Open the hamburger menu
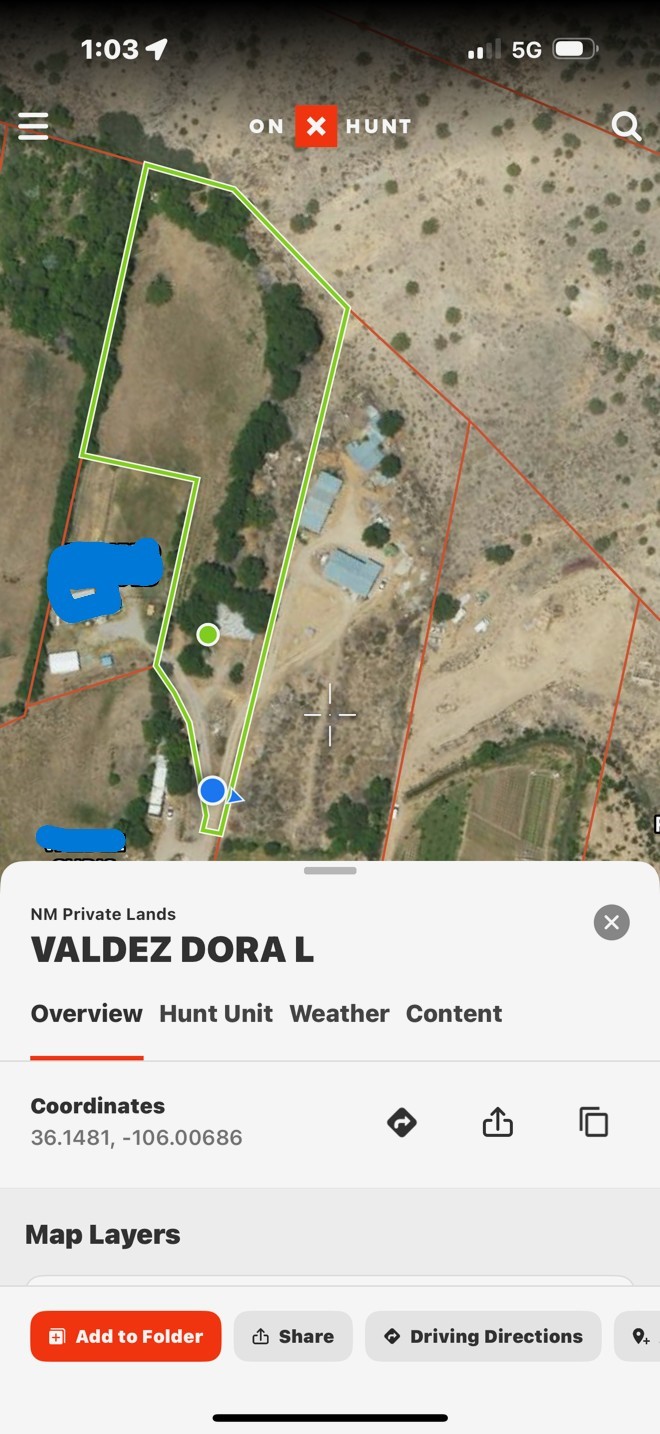The width and height of the screenshot is (660, 1434). pos(33,126)
